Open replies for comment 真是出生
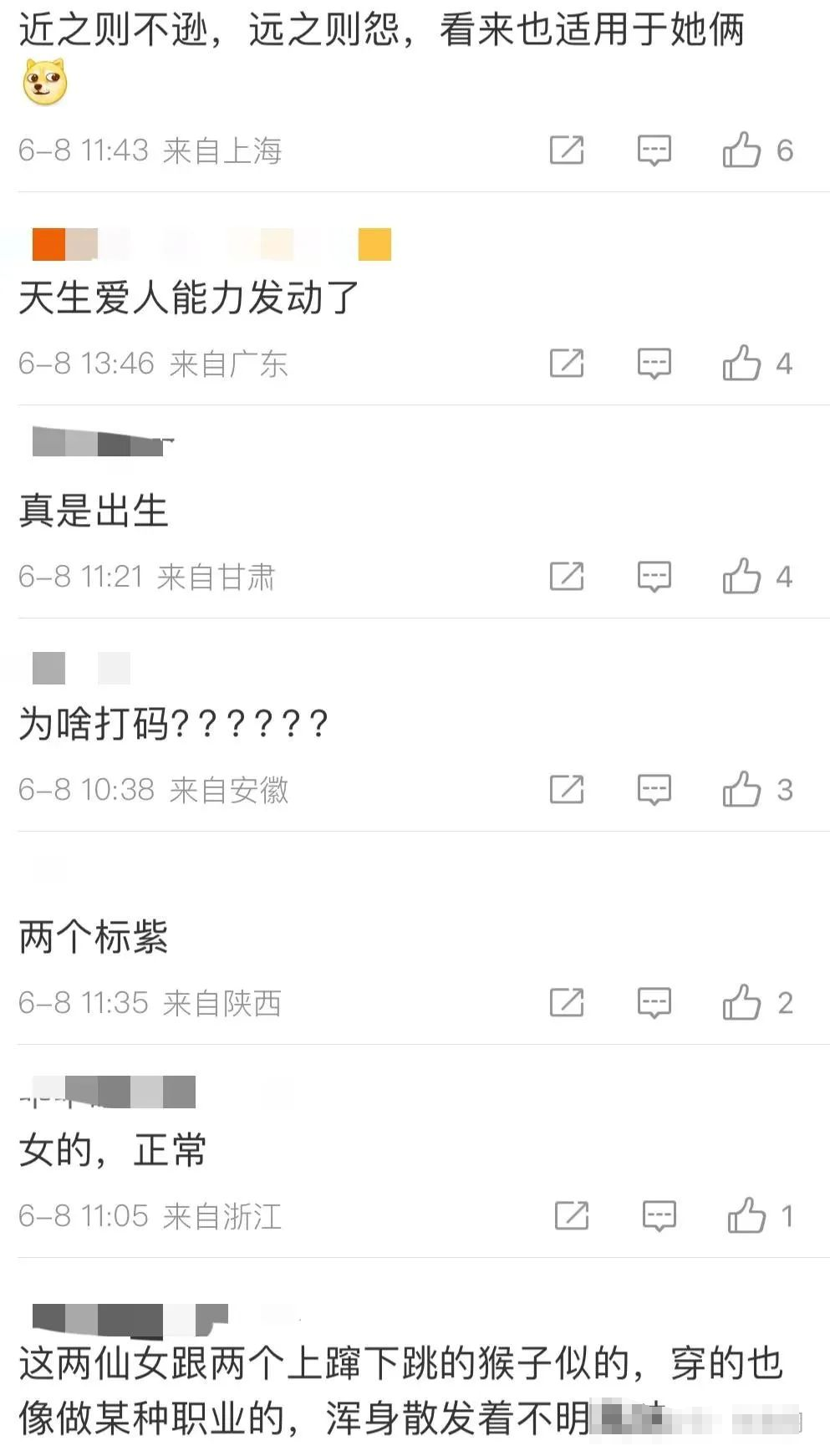The height and width of the screenshot is (1456, 830). click(654, 577)
